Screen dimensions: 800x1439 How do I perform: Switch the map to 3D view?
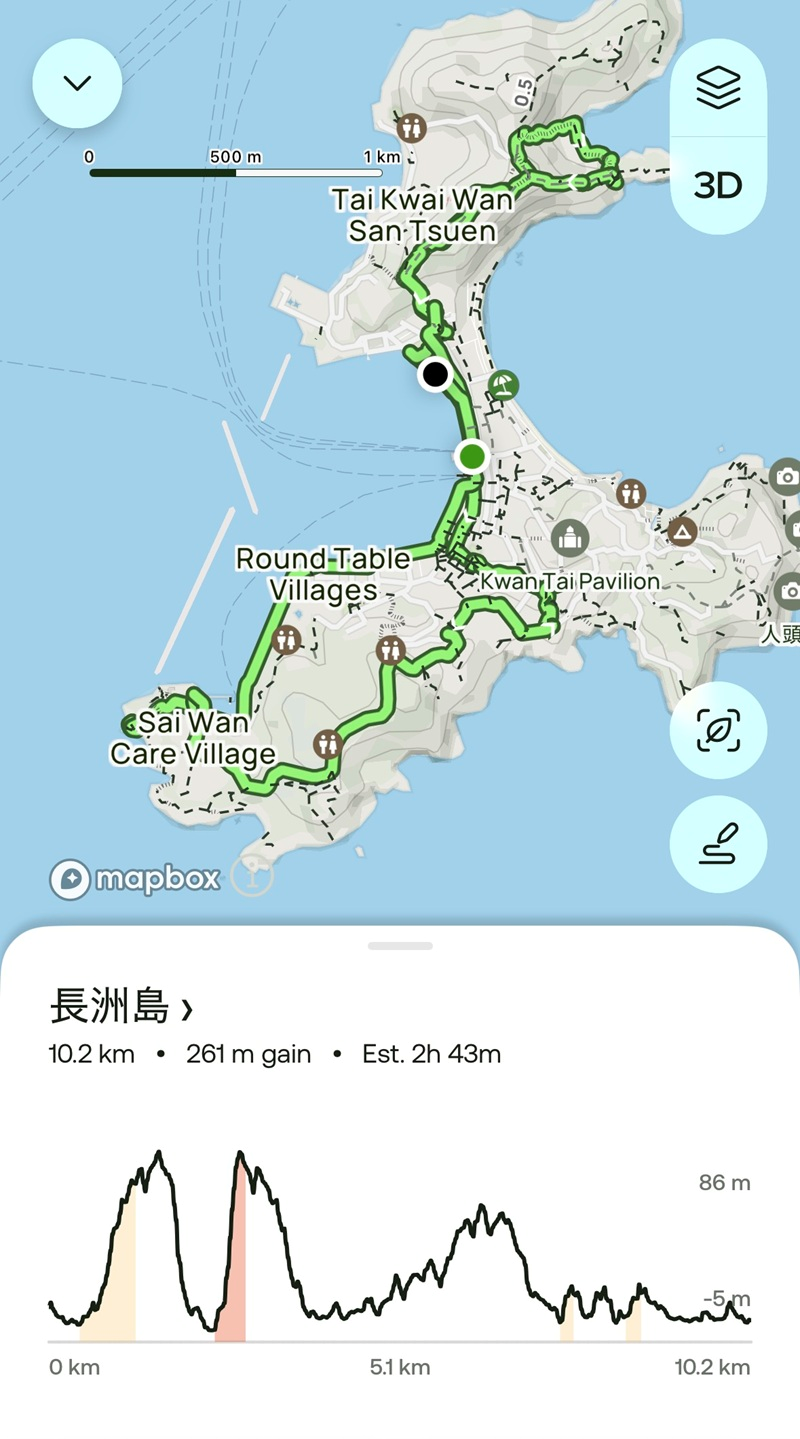(718, 185)
